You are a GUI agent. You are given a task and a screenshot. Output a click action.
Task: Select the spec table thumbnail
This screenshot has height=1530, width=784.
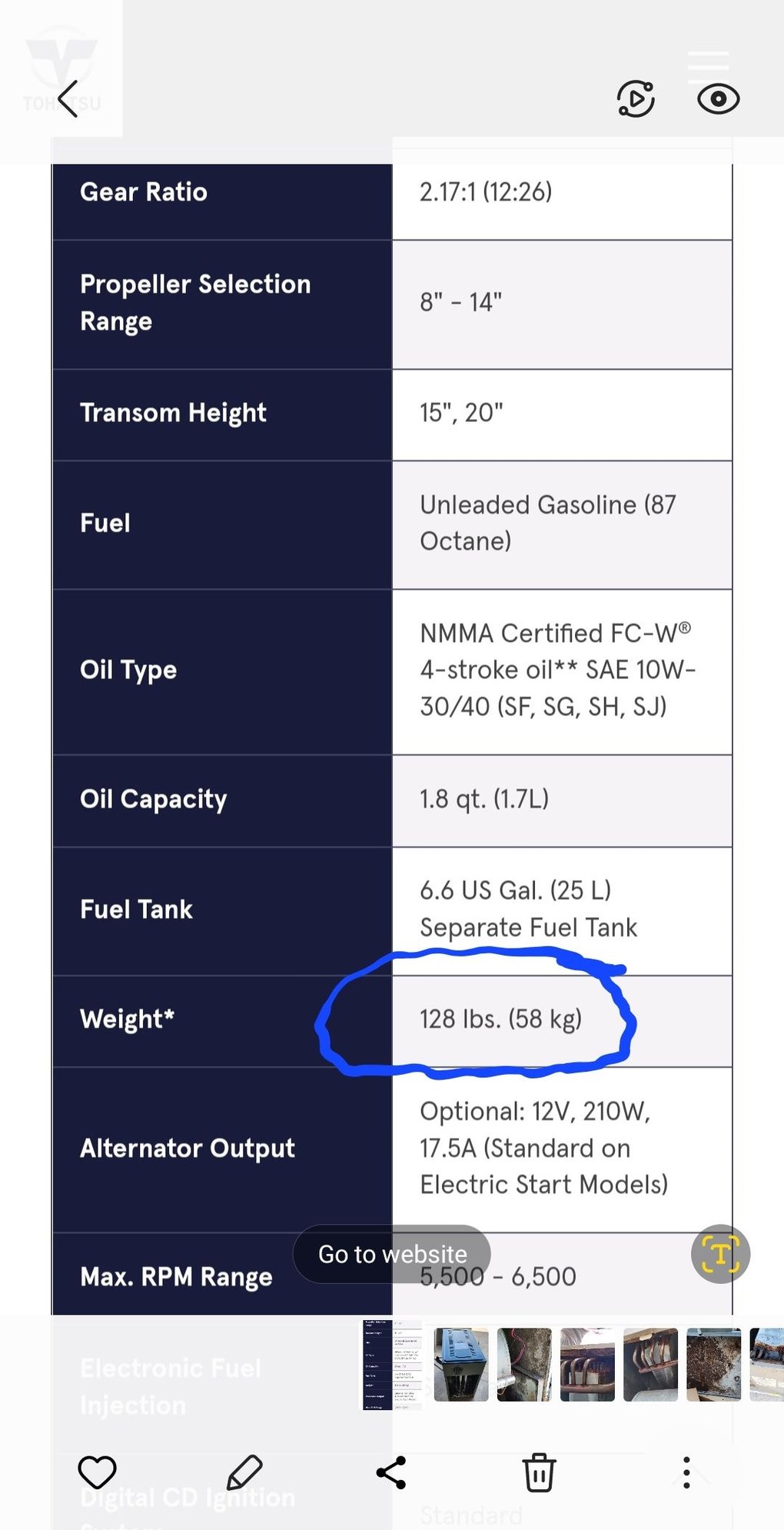click(x=392, y=1363)
